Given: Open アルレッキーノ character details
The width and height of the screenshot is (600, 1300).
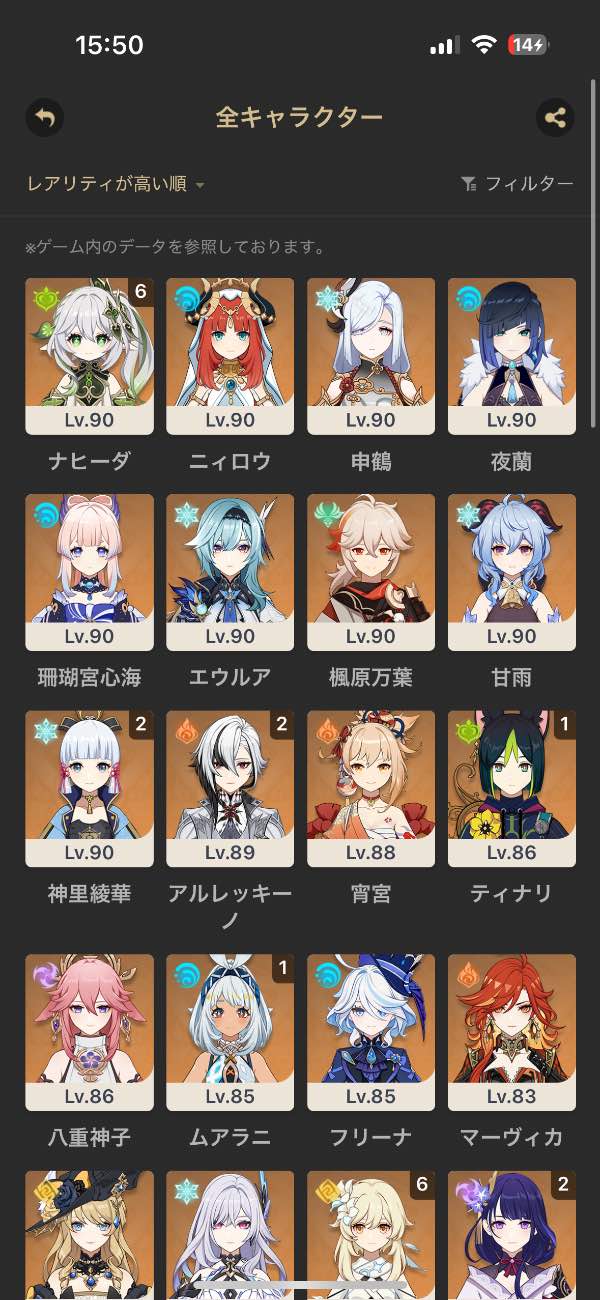Looking at the screenshot, I should point(230,788).
